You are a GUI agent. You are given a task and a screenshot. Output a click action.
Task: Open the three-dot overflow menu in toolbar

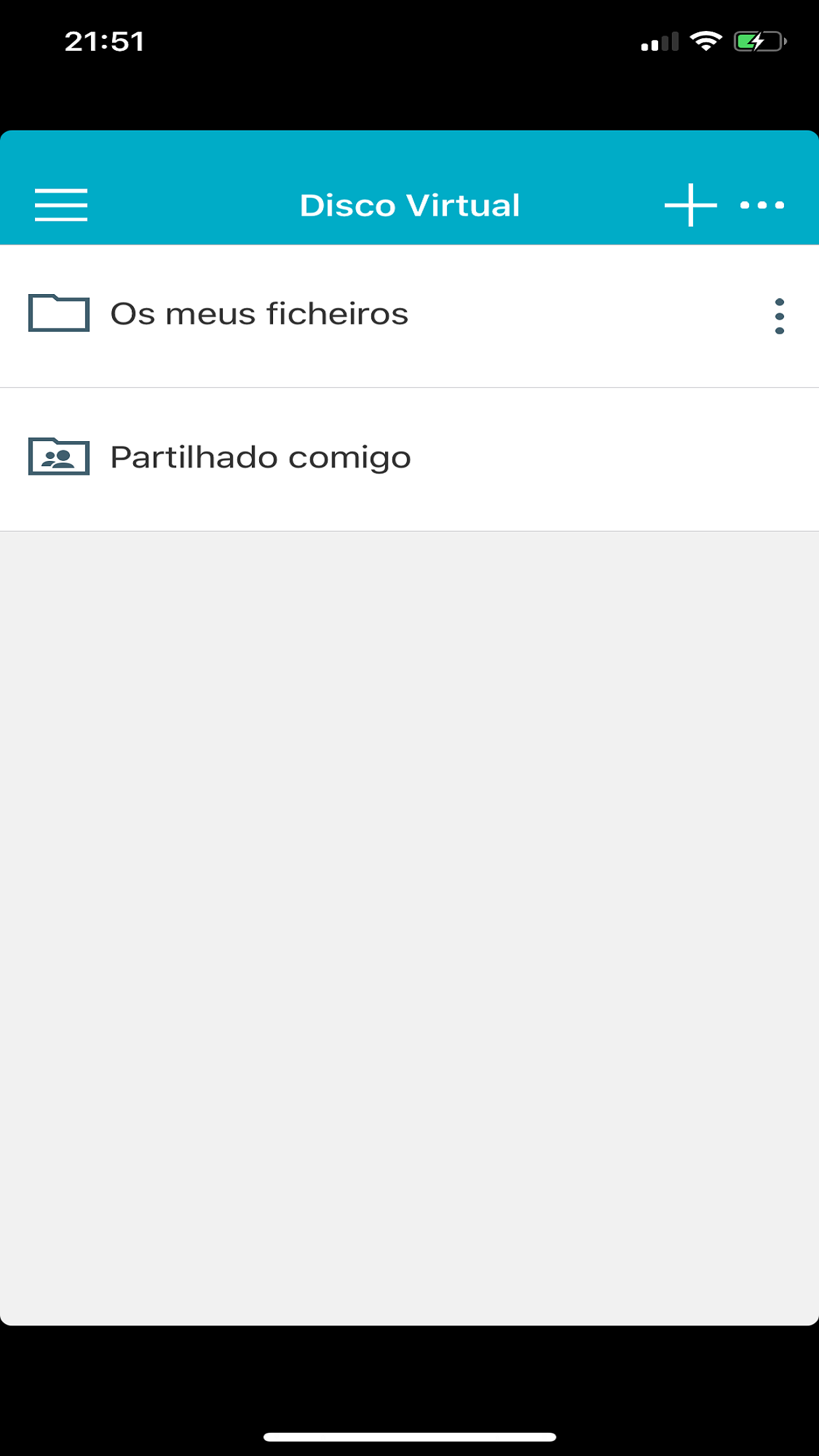762,204
